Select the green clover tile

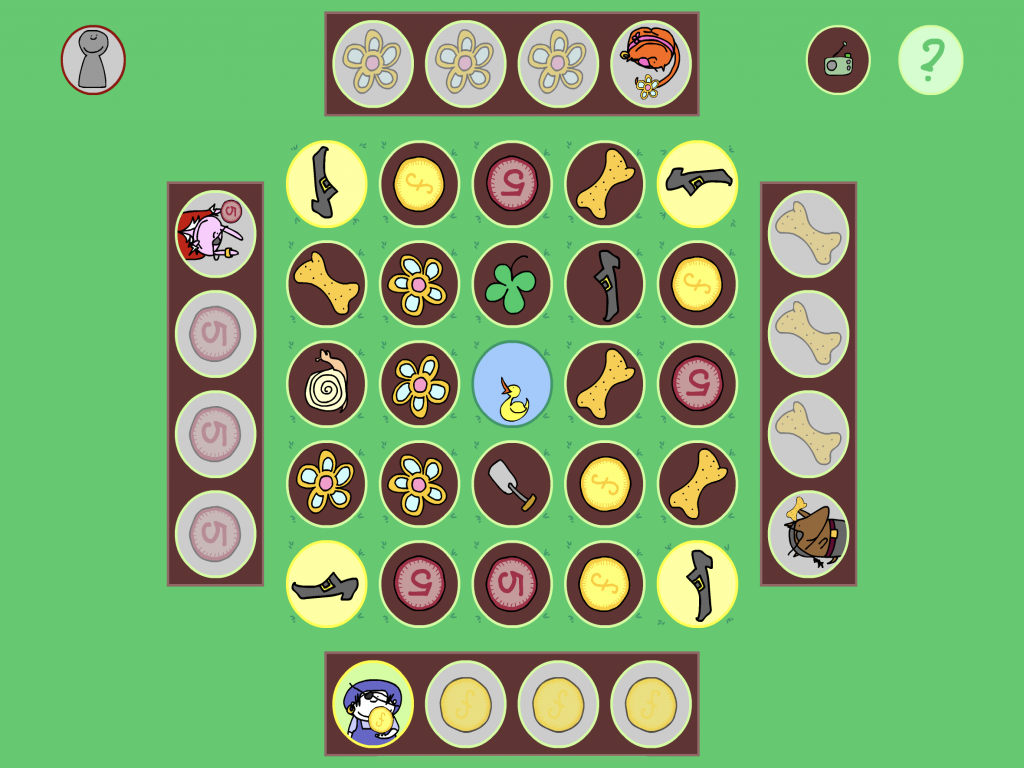pyautogui.click(x=512, y=284)
